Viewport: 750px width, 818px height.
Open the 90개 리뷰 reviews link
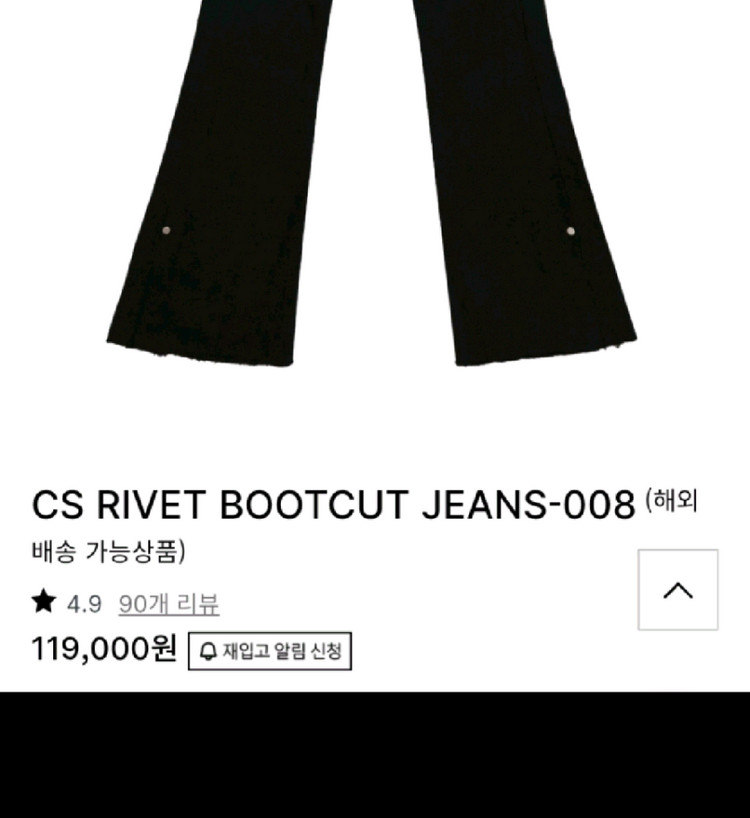tap(168, 604)
